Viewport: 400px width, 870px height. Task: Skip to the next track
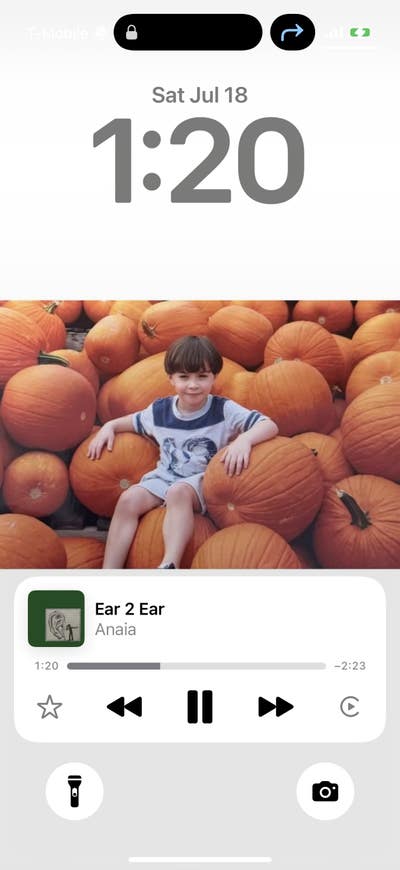coord(276,706)
